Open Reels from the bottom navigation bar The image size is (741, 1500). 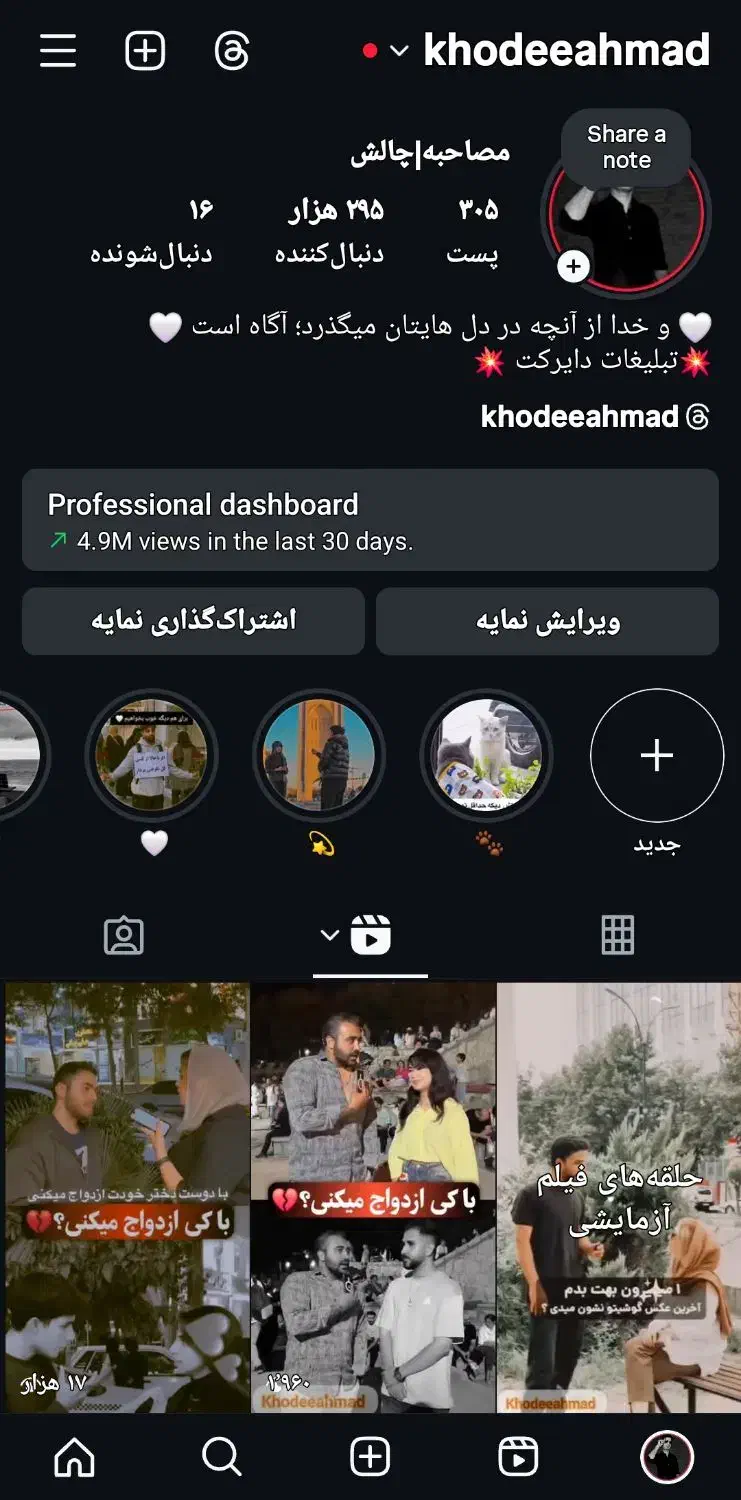click(519, 1457)
